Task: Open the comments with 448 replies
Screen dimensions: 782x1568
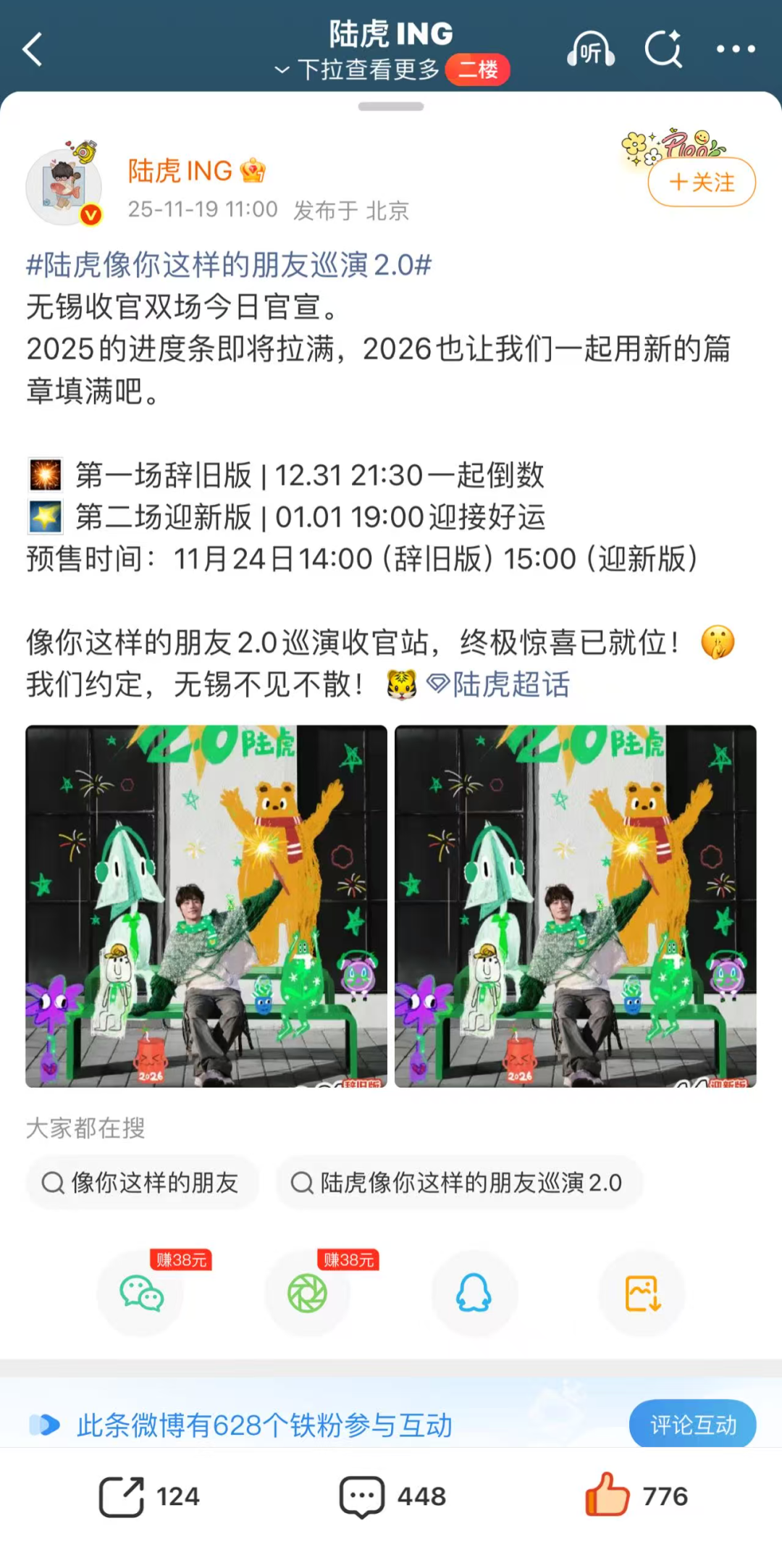Action: pos(392,1496)
